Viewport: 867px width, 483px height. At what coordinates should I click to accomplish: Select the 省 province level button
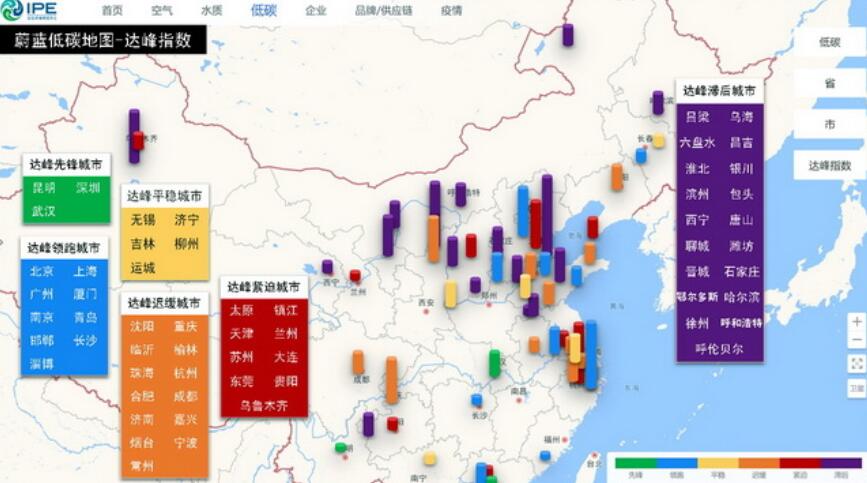coord(830,84)
